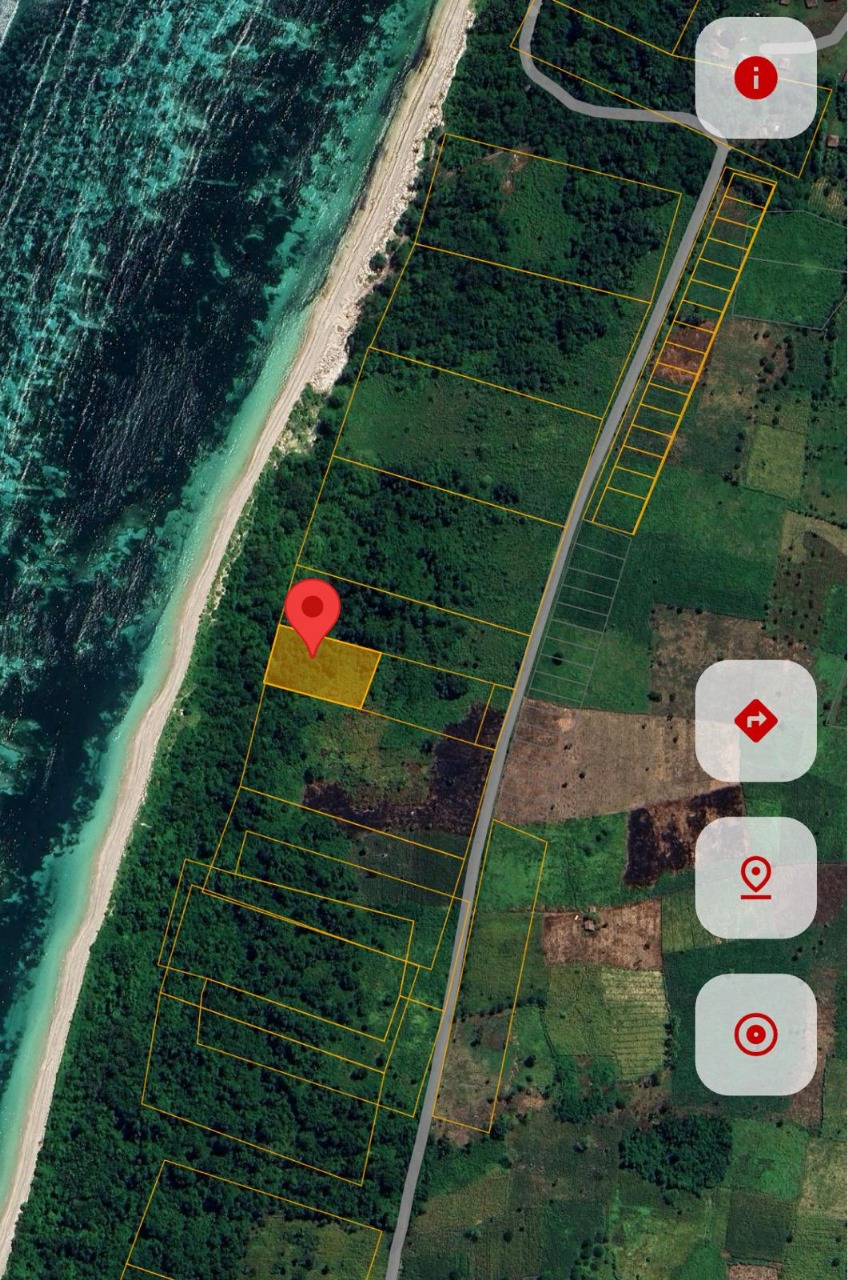Tap the underlined location pin button
Image resolution: width=848 pixels, height=1280 pixels.
click(x=755, y=877)
